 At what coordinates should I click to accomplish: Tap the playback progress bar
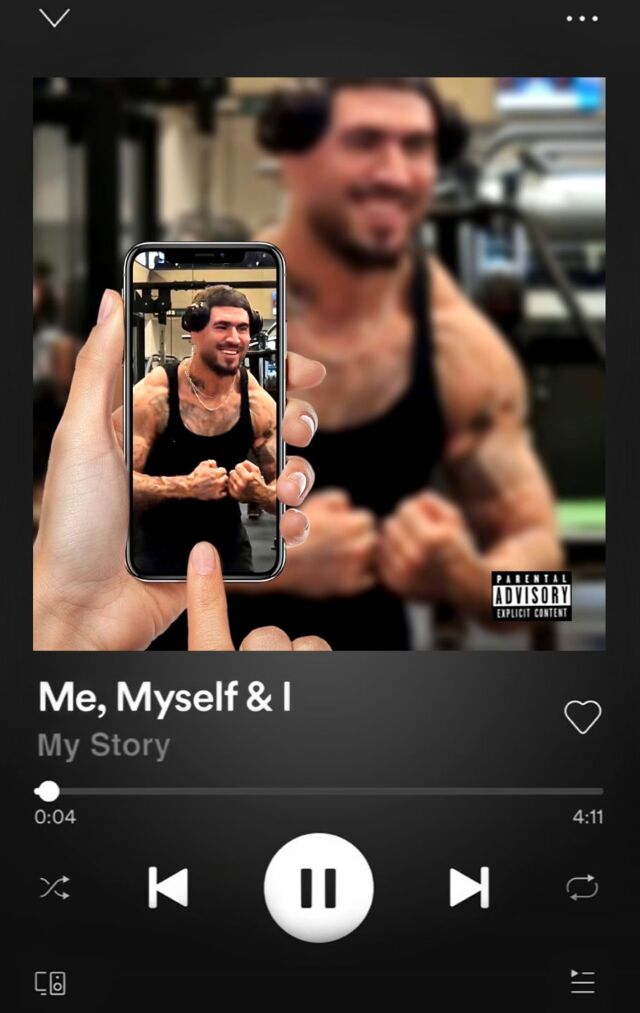click(320, 791)
